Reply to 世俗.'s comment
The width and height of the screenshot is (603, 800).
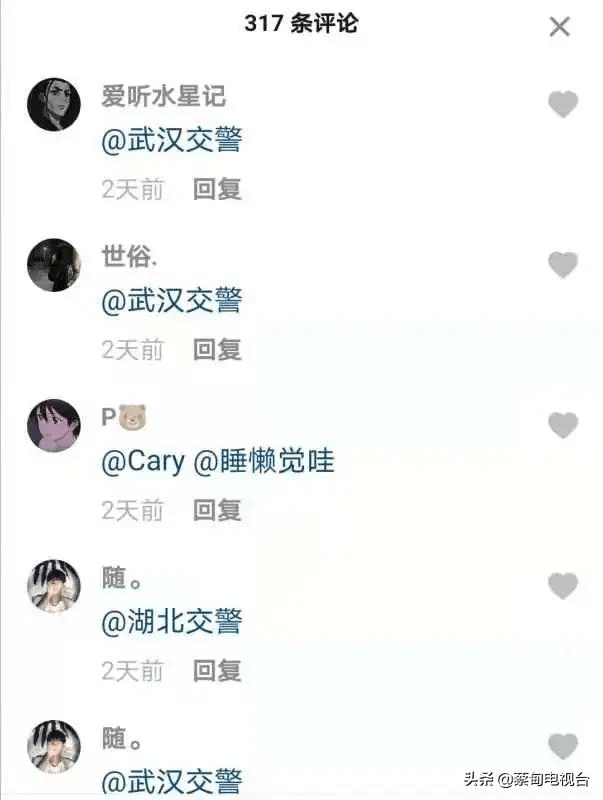tap(217, 349)
